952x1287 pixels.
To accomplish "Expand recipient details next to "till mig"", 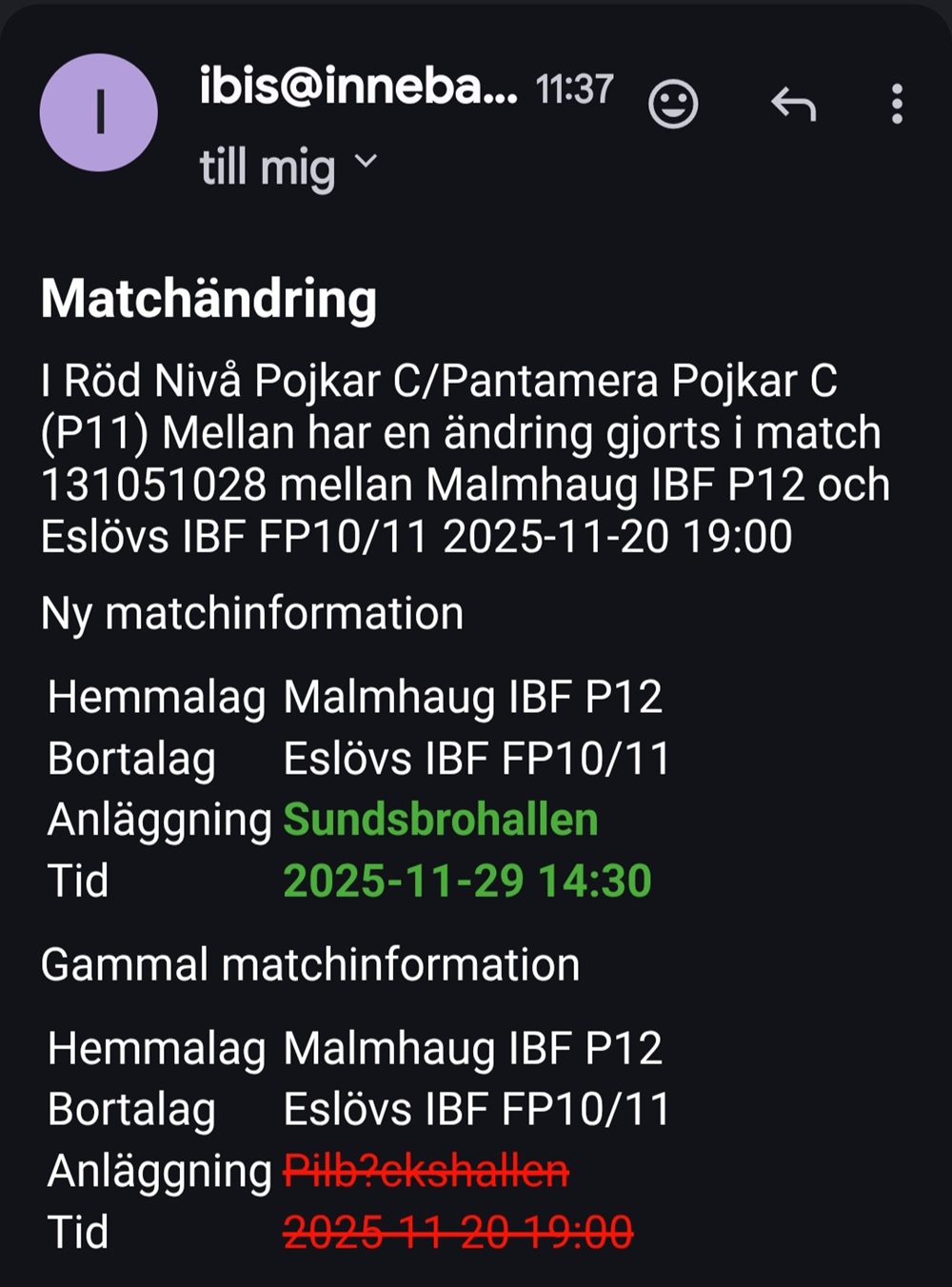I will (366, 162).
